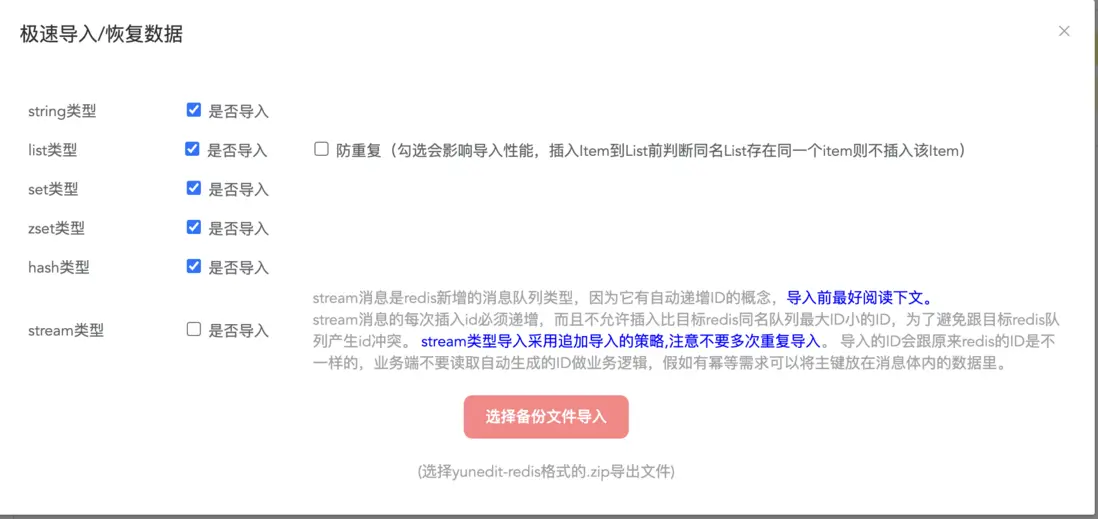Close the import/restore data dialog
This screenshot has width=1098, height=519.
point(1064,31)
